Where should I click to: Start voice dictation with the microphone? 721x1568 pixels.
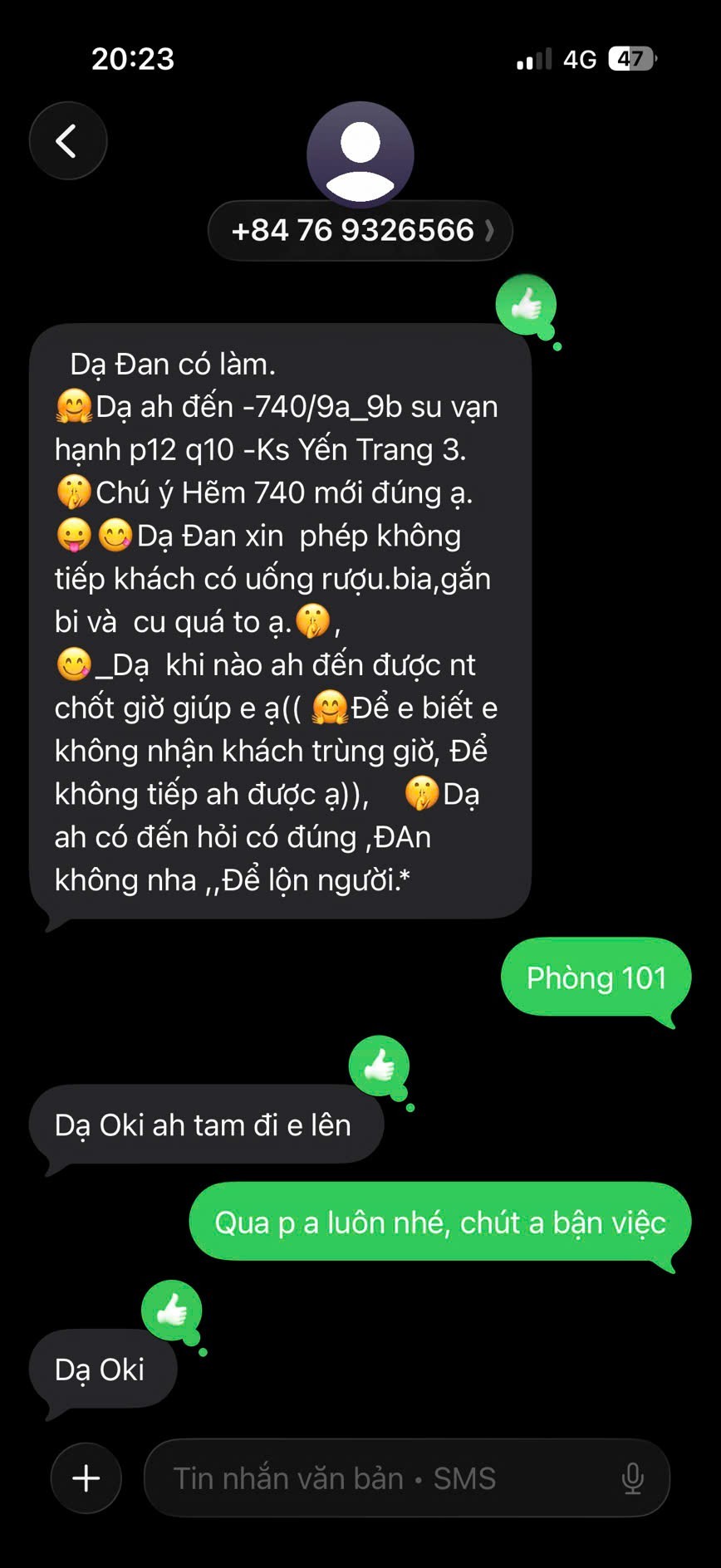click(x=632, y=1477)
